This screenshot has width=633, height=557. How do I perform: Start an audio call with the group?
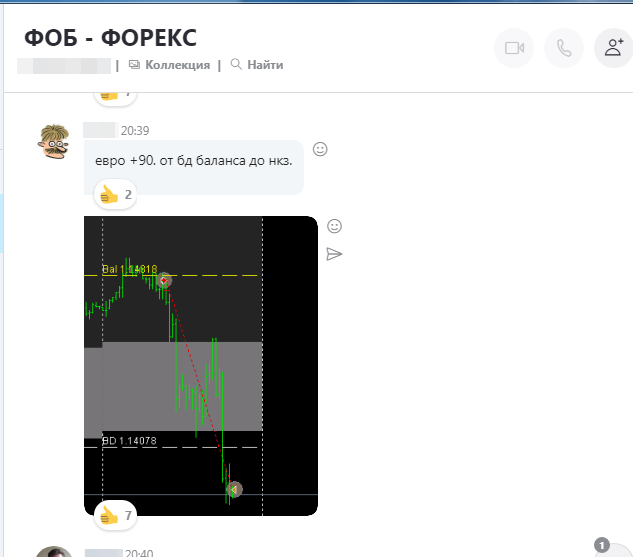(564, 48)
